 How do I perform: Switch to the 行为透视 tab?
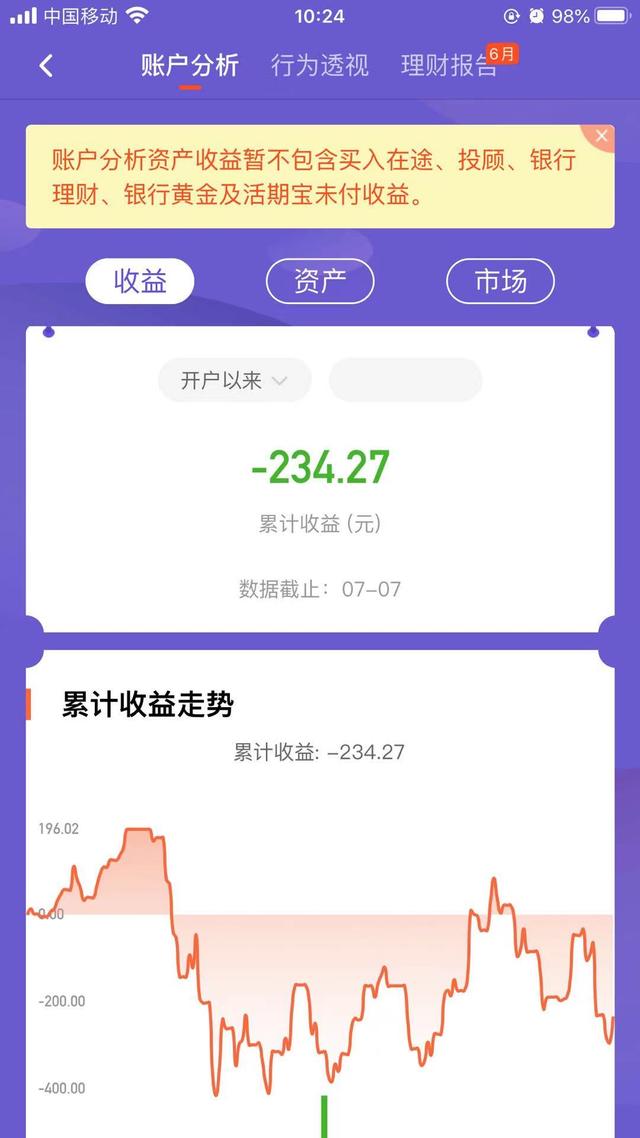point(320,65)
